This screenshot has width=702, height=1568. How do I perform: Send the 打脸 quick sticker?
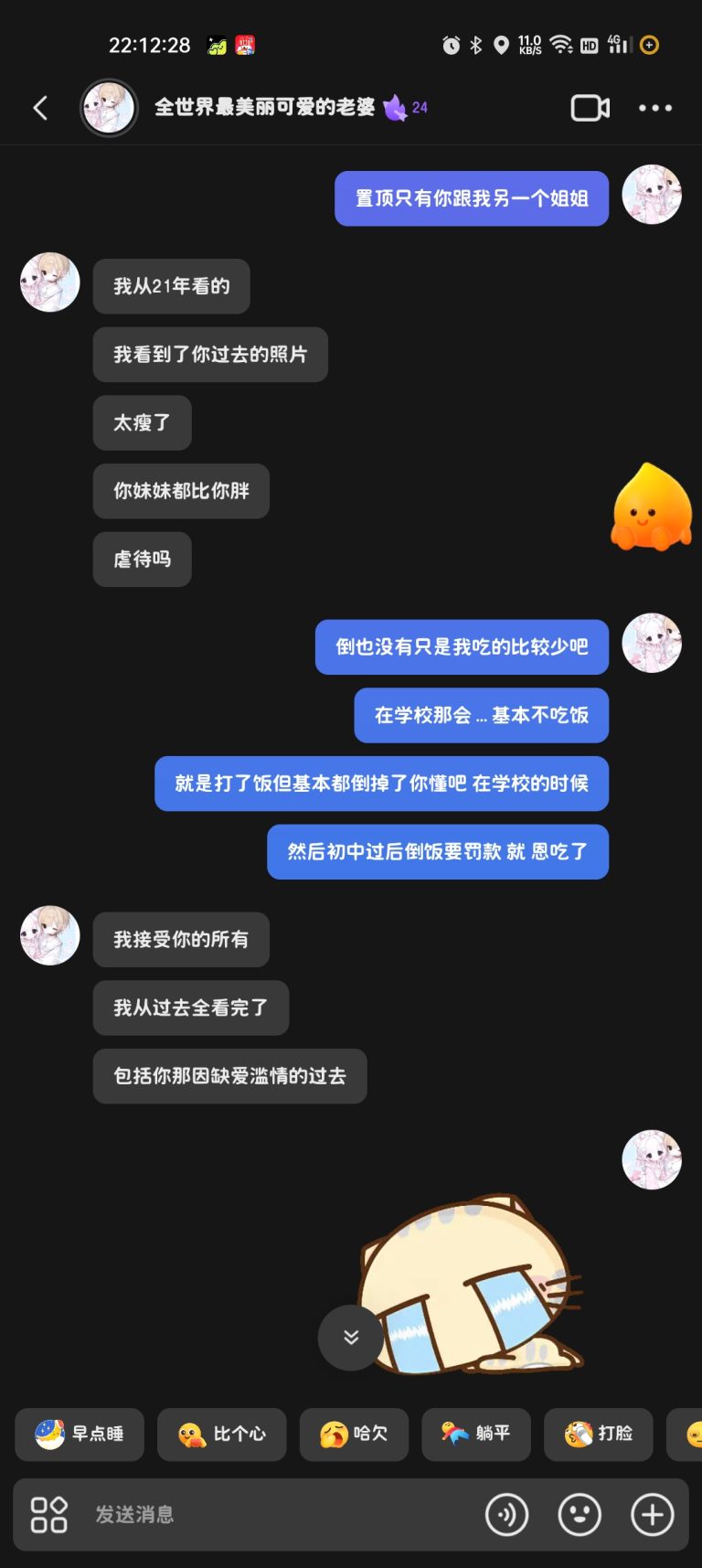(x=599, y=1434)
